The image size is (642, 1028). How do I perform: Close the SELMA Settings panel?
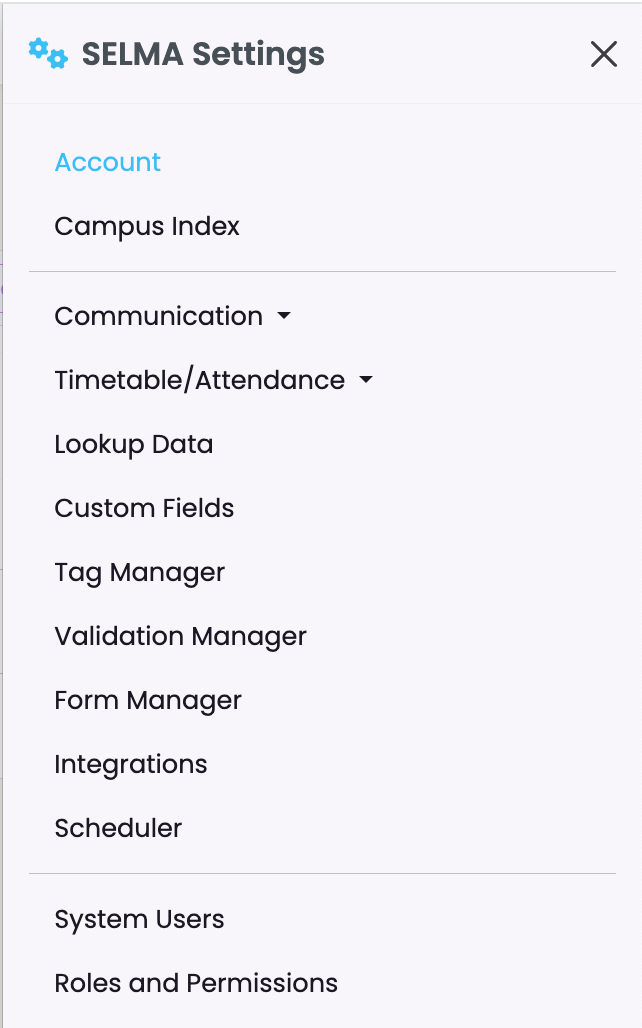click(x=603, y=54)
